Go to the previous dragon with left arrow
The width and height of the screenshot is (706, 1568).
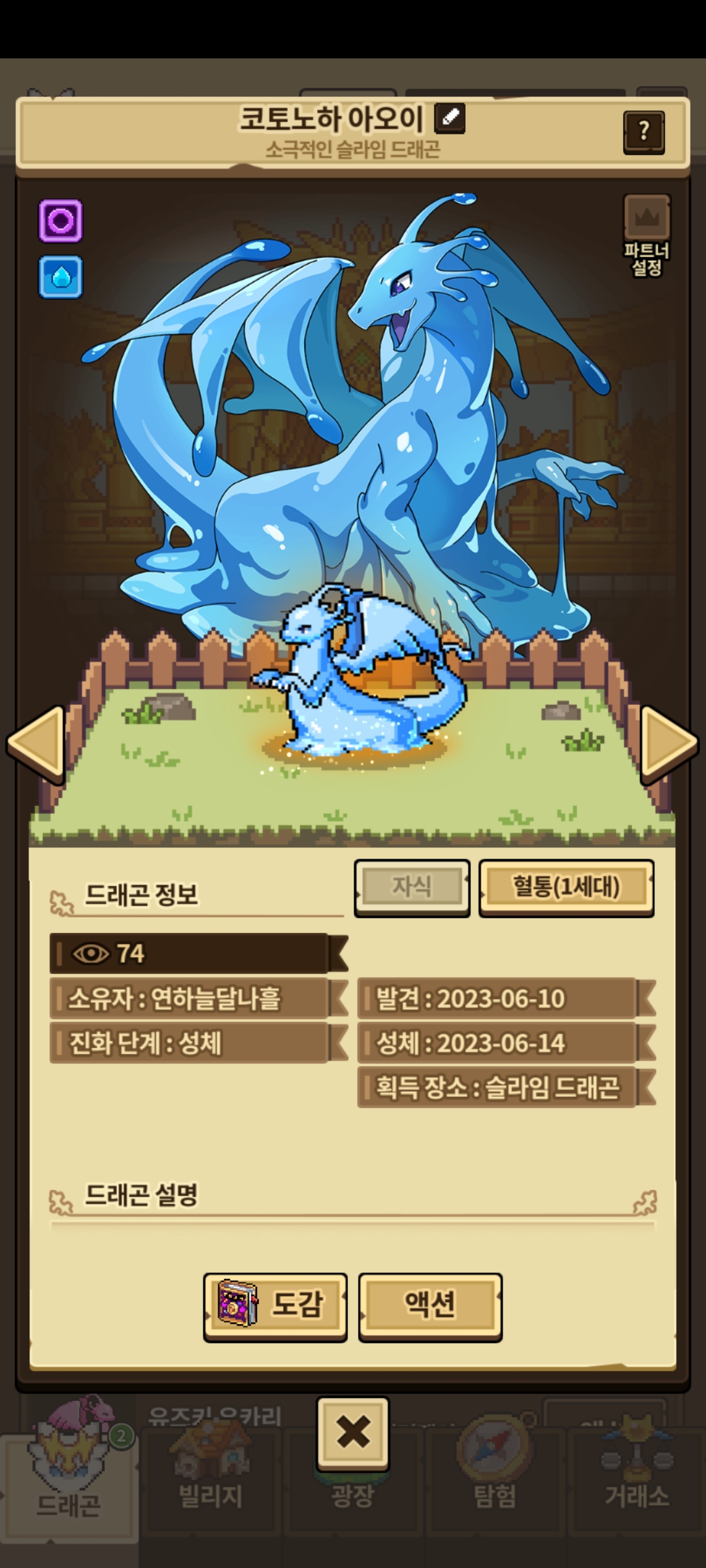pos(35,743)
